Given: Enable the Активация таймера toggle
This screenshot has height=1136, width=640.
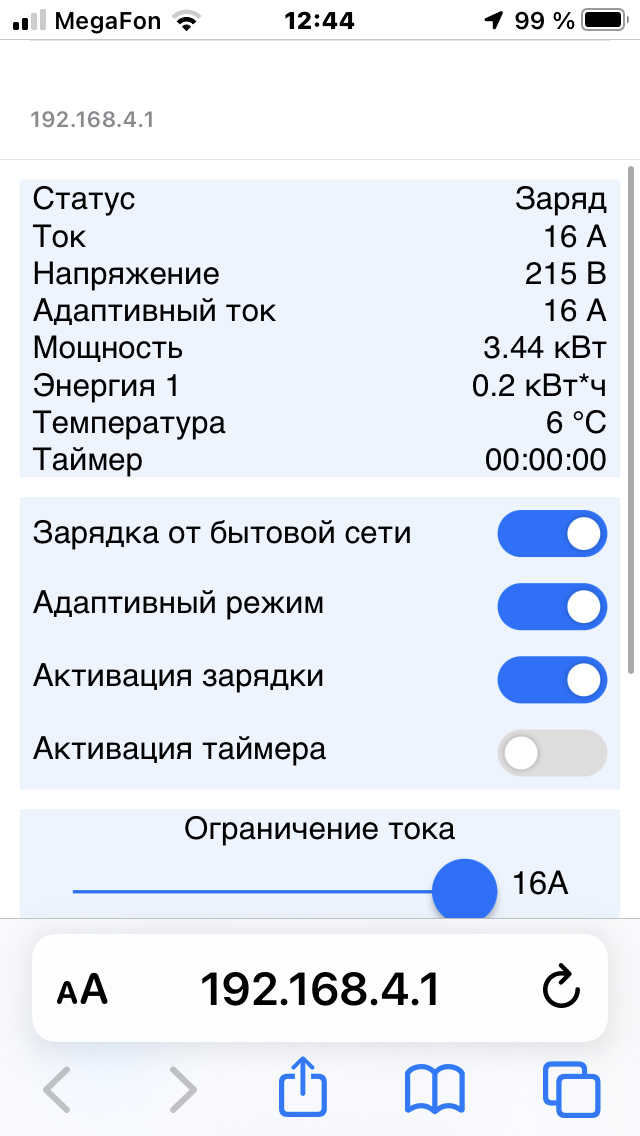Looking at the screenshot, I should pos(552,753).
